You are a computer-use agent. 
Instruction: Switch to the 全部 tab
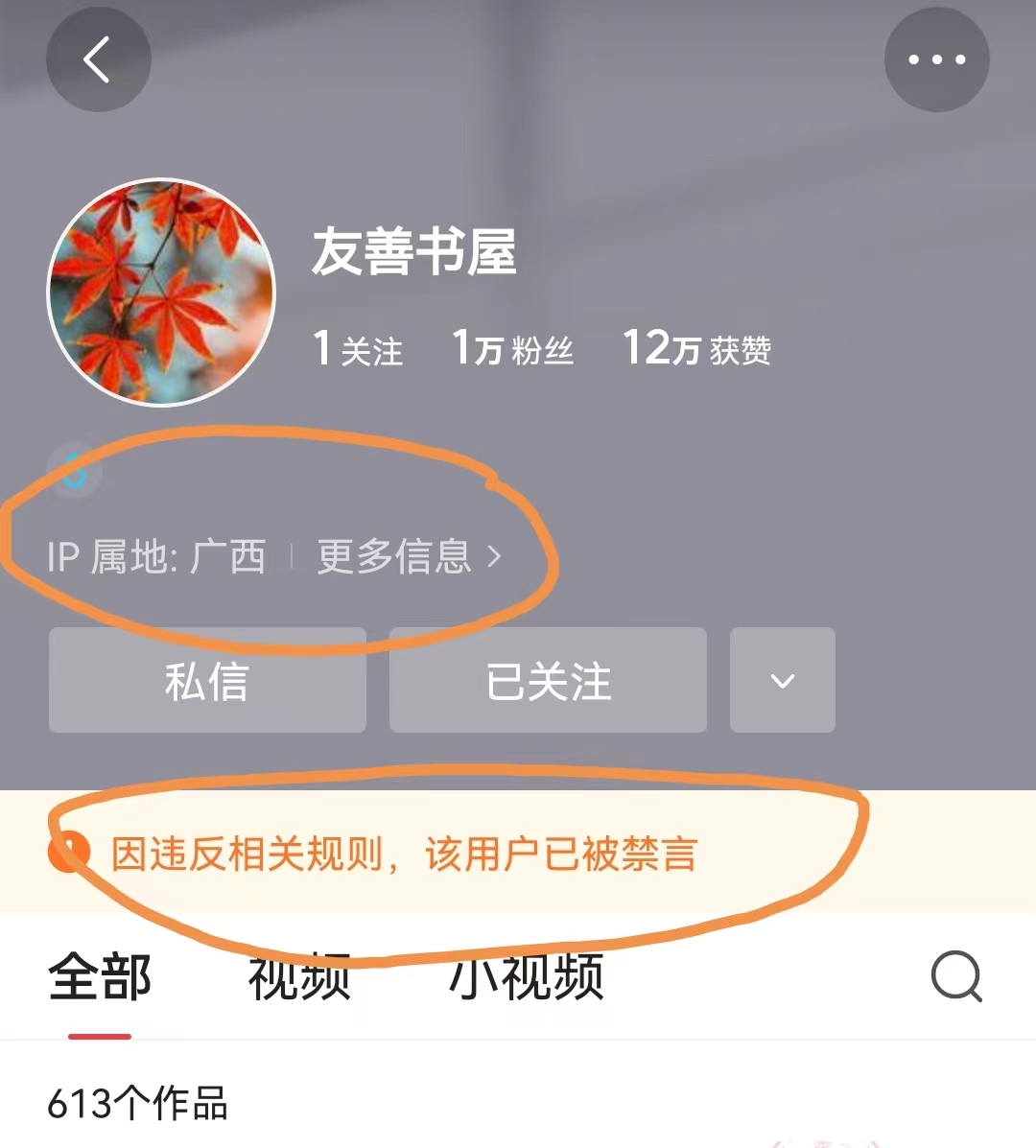click(100, 978)
